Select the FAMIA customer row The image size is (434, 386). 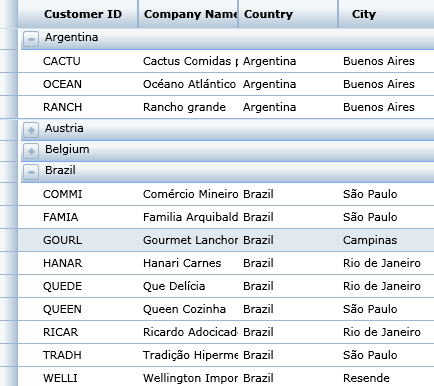pos(226,217)
